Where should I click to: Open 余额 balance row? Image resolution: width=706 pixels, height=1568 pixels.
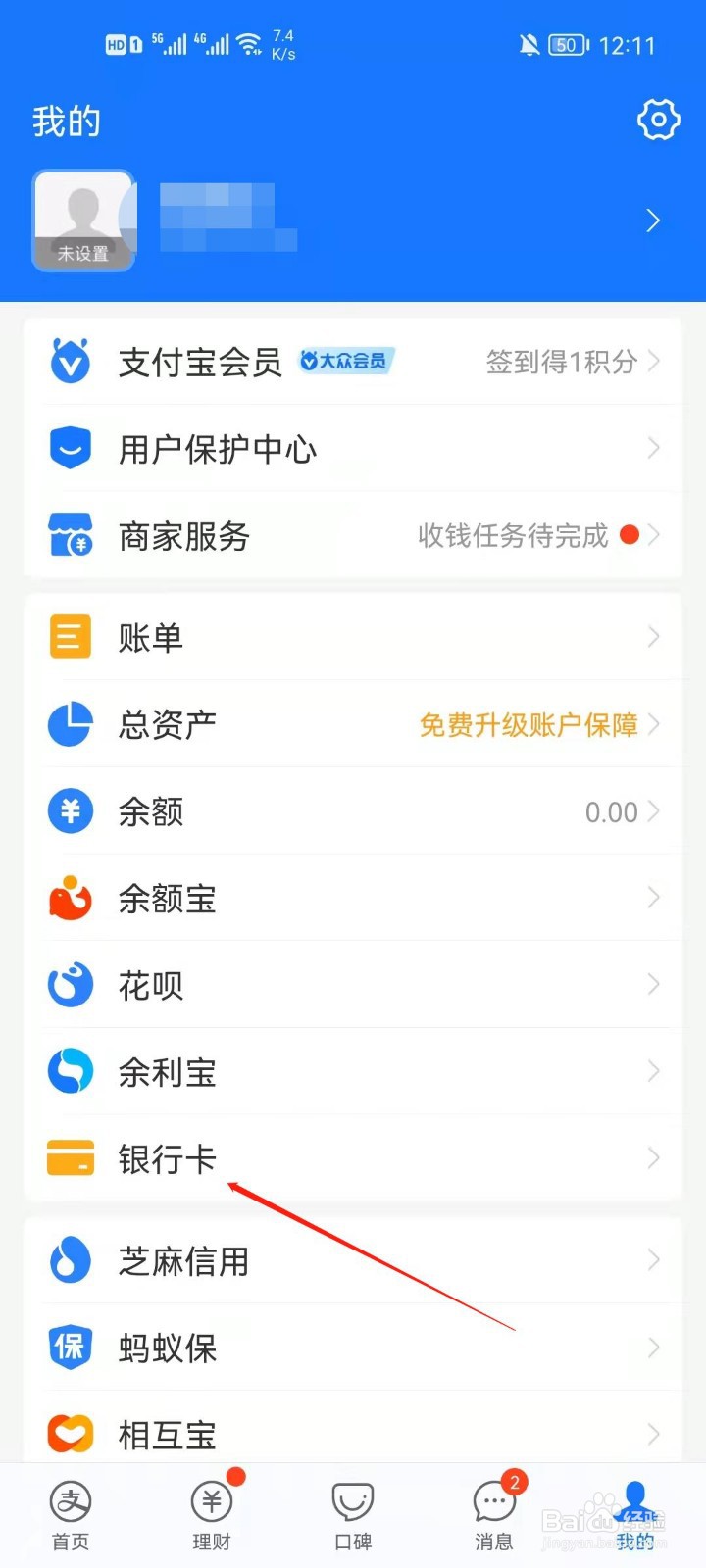point(352,812)
